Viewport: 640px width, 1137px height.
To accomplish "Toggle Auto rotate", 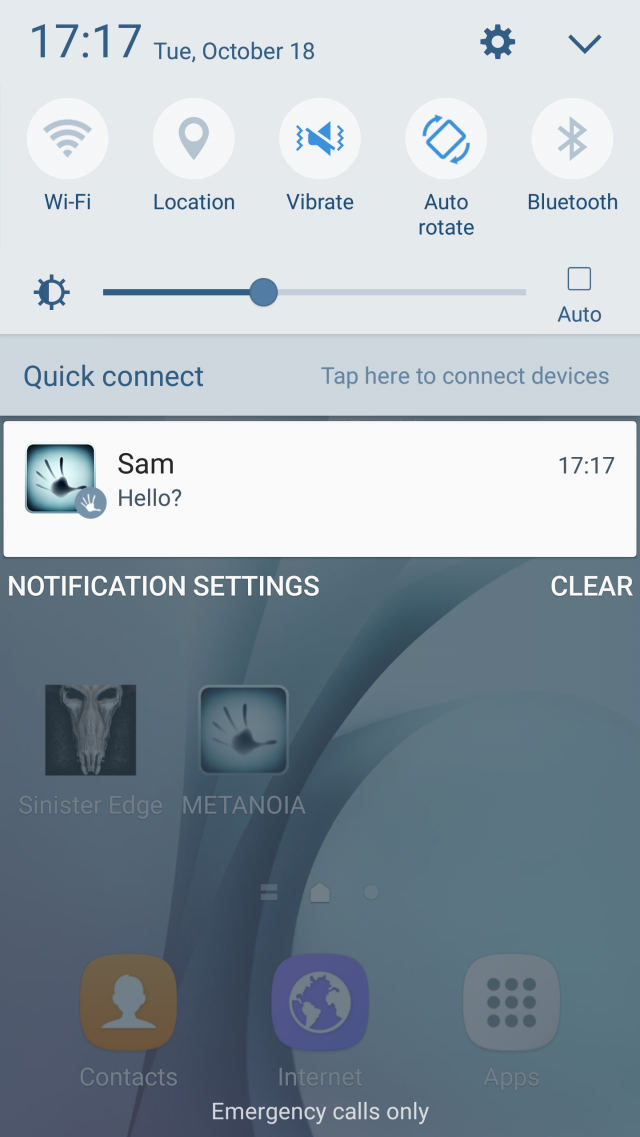I will pyautogui.click(x=446, y=140).
